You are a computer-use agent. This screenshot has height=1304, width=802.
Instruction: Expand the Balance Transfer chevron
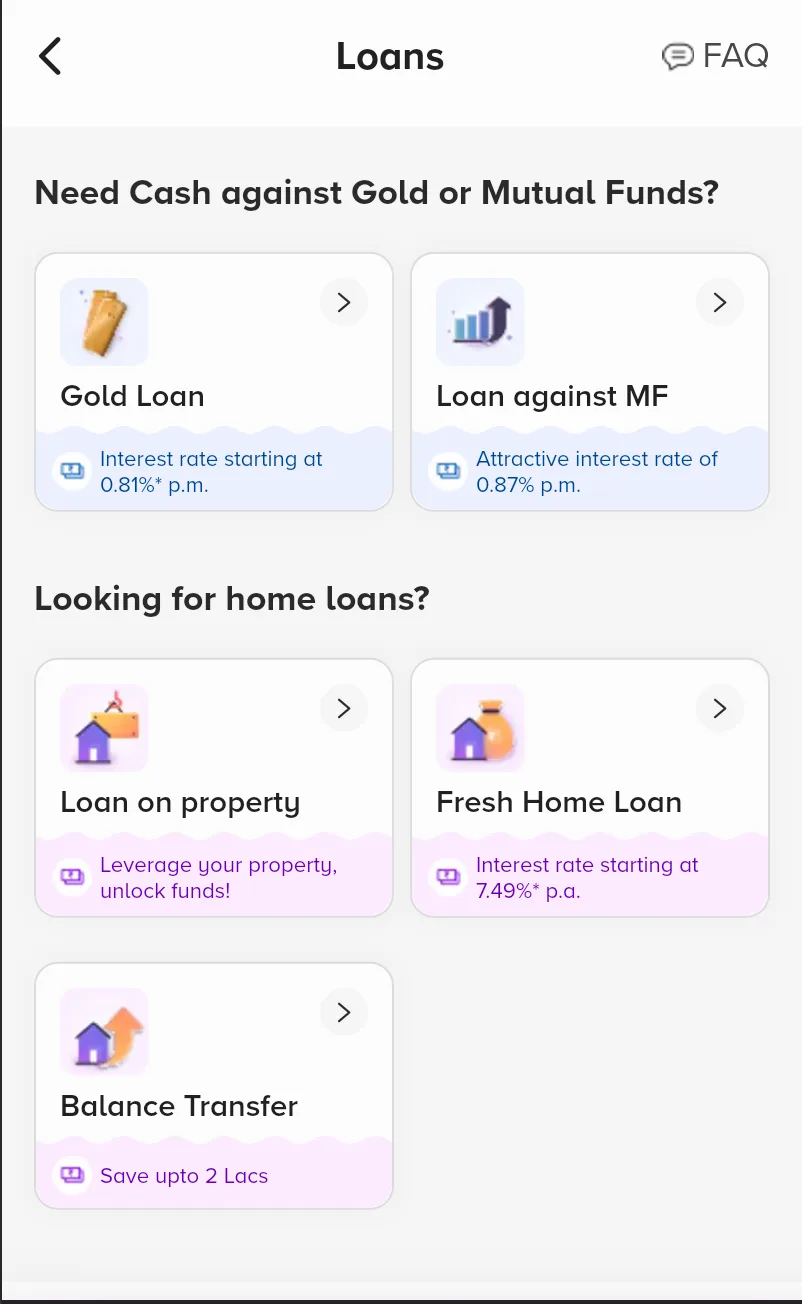point(343,1011)
